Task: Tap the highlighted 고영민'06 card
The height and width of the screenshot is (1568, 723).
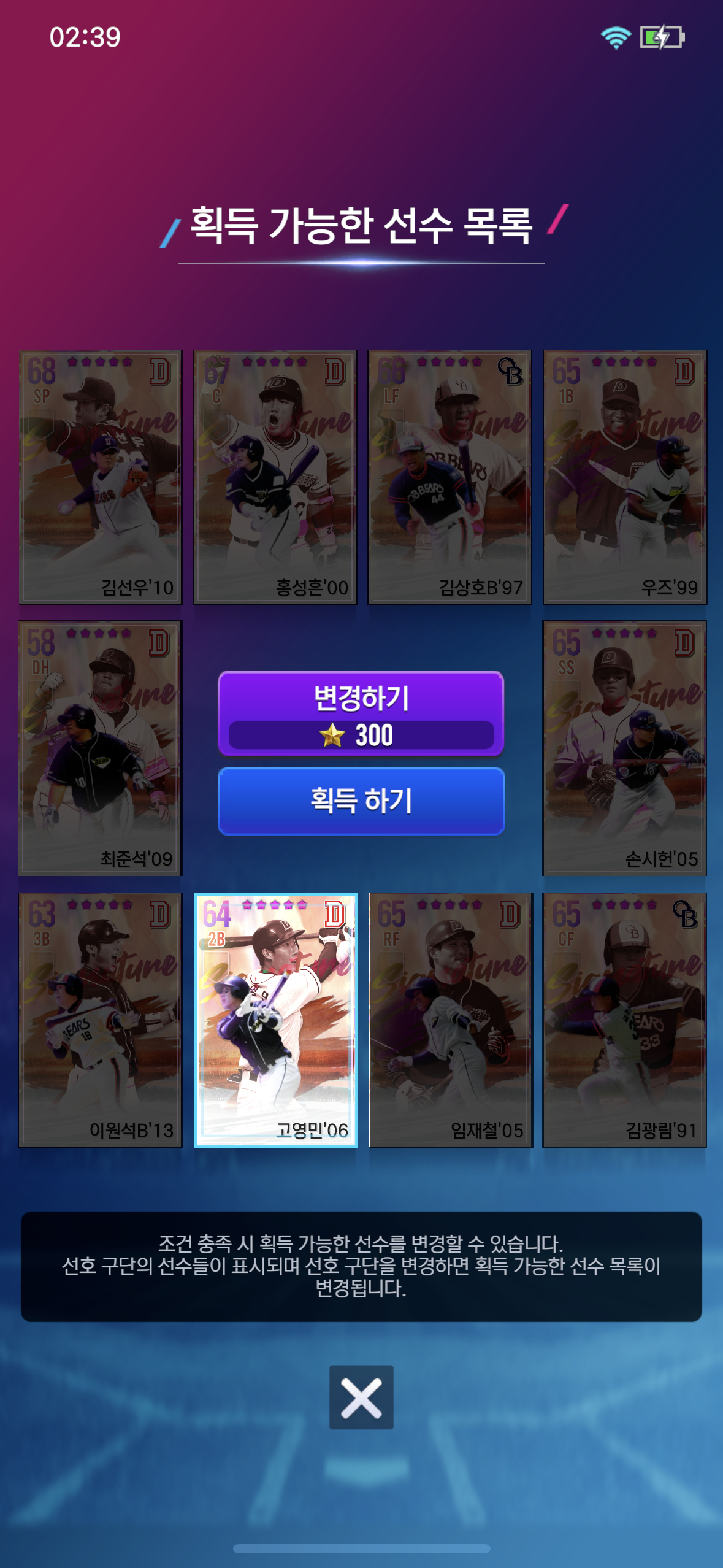Action: (276, 1020)
